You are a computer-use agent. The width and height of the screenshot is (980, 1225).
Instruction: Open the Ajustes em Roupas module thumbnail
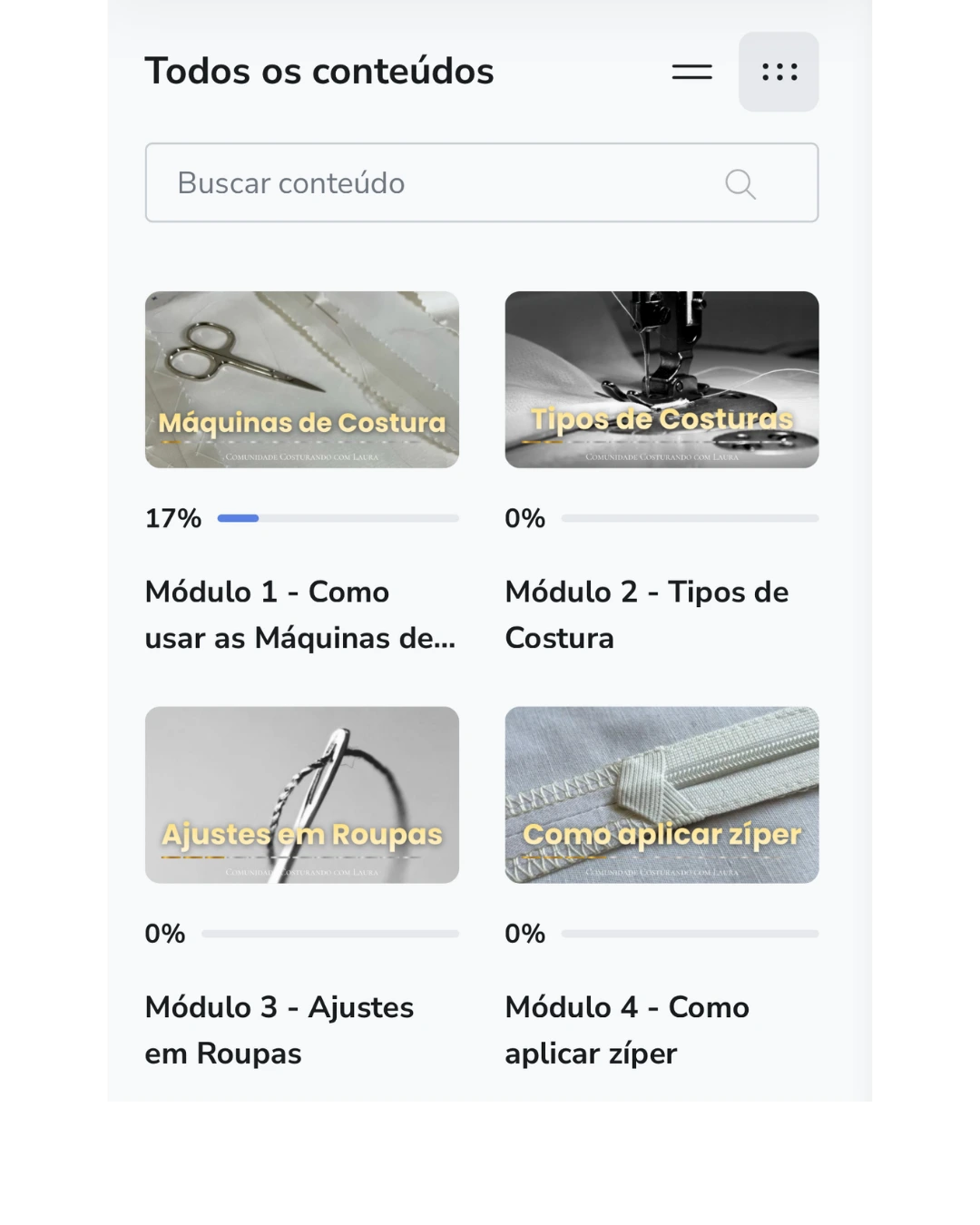point(301,795)
